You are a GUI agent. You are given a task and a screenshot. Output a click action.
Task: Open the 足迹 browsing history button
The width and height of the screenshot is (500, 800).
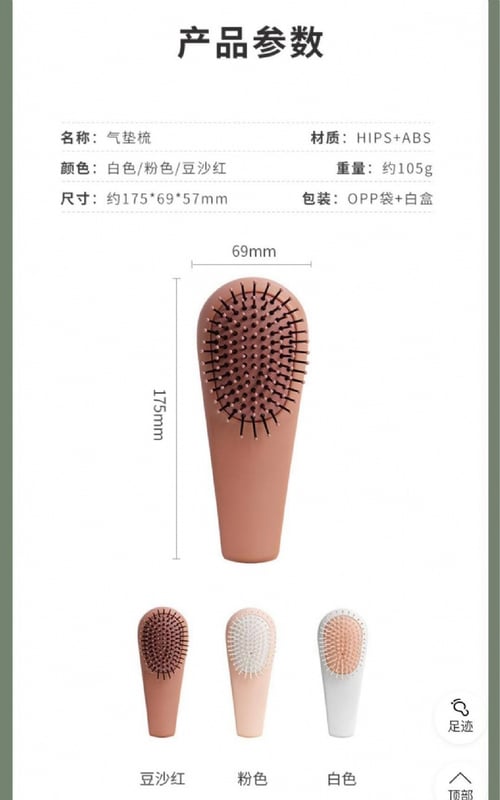(x=460, y=717)
